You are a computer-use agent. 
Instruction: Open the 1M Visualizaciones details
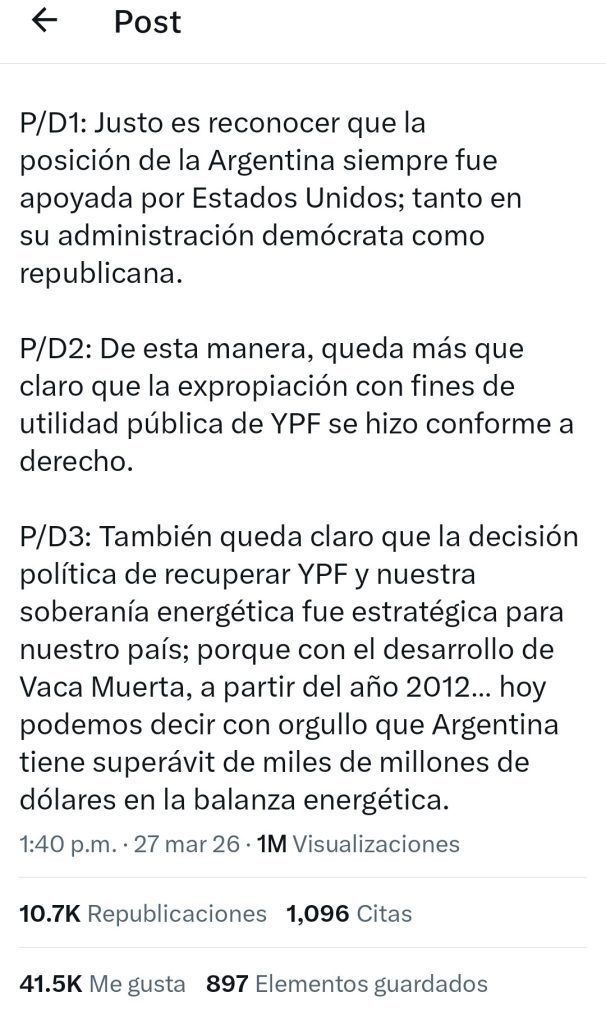click(358, 844)
